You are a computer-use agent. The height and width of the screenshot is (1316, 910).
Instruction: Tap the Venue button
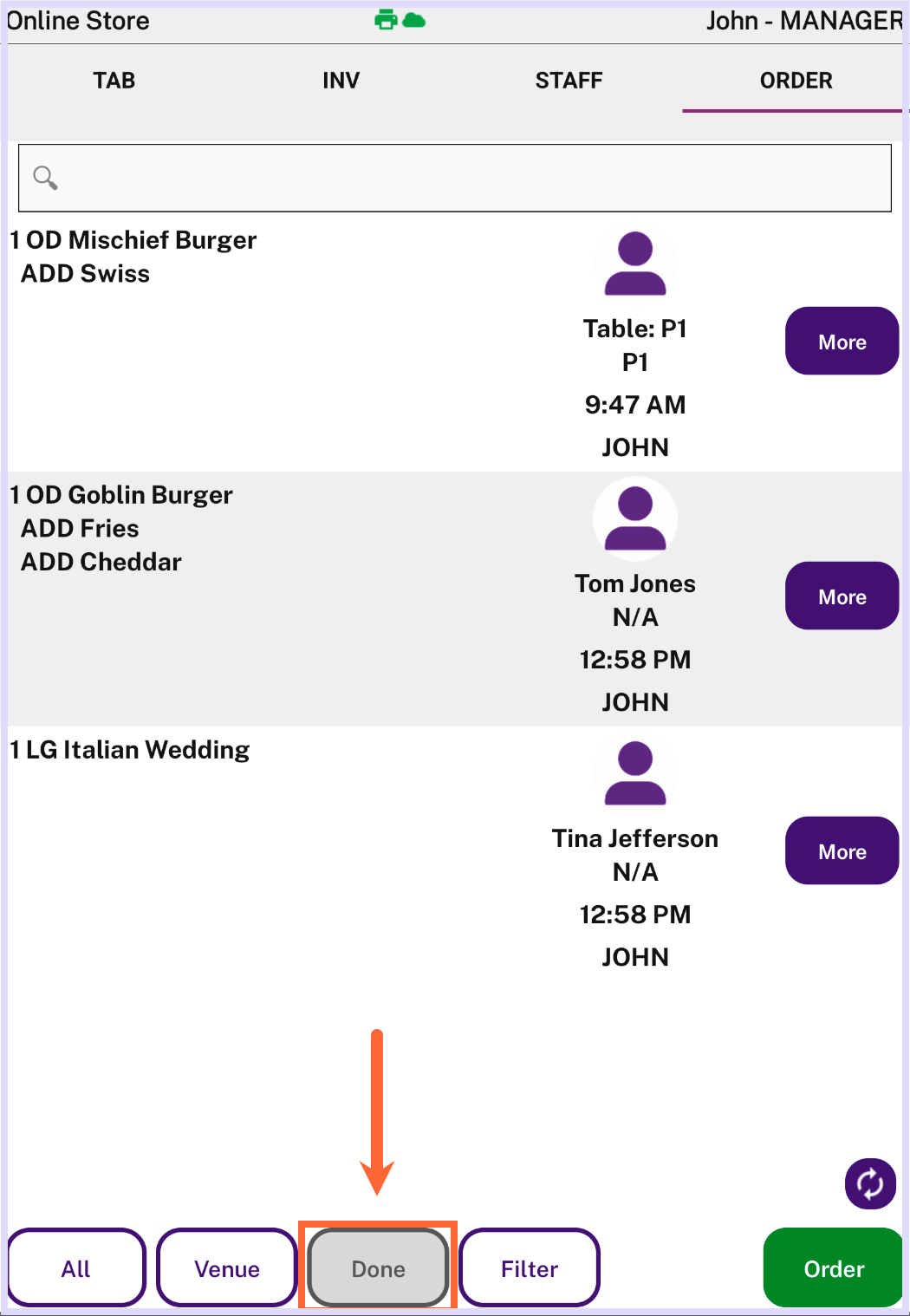[227, 1268]
